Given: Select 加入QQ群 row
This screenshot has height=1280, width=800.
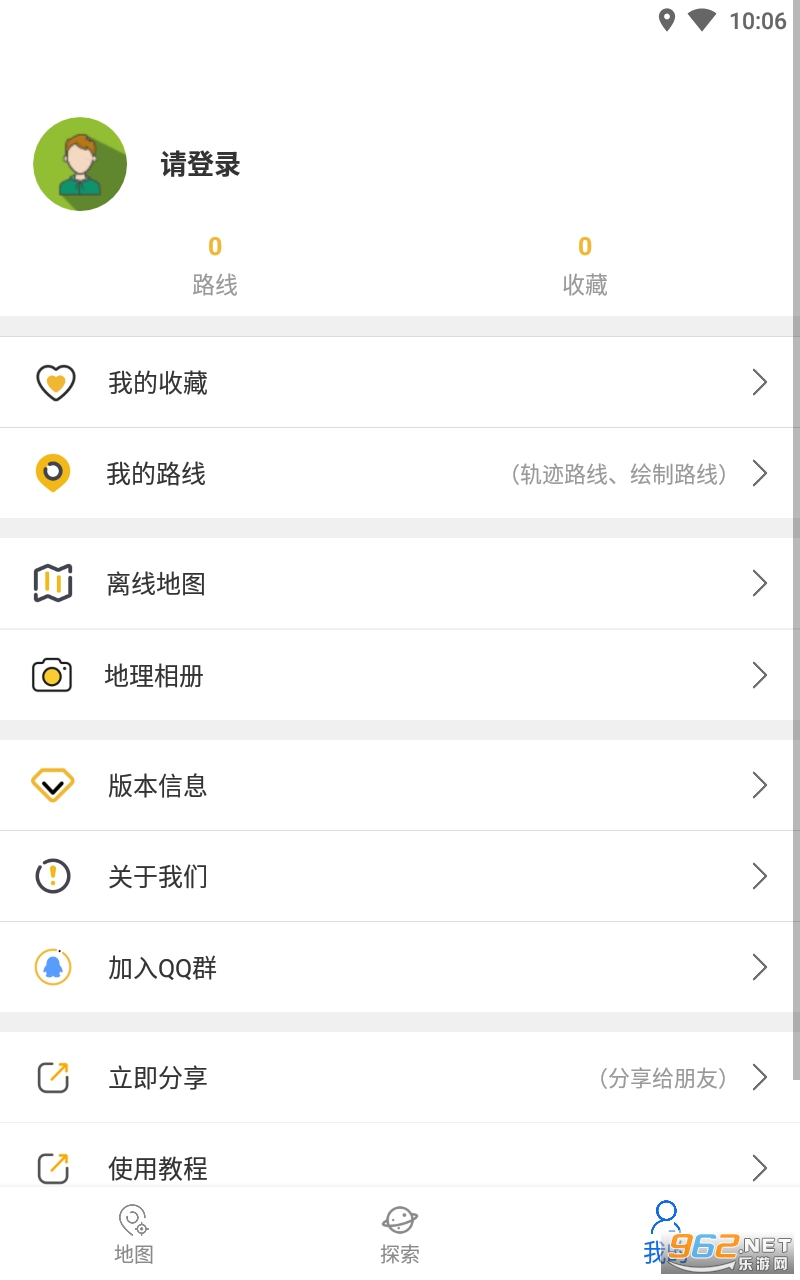Looking at the screenshot, I should click(x=400, y=968).
